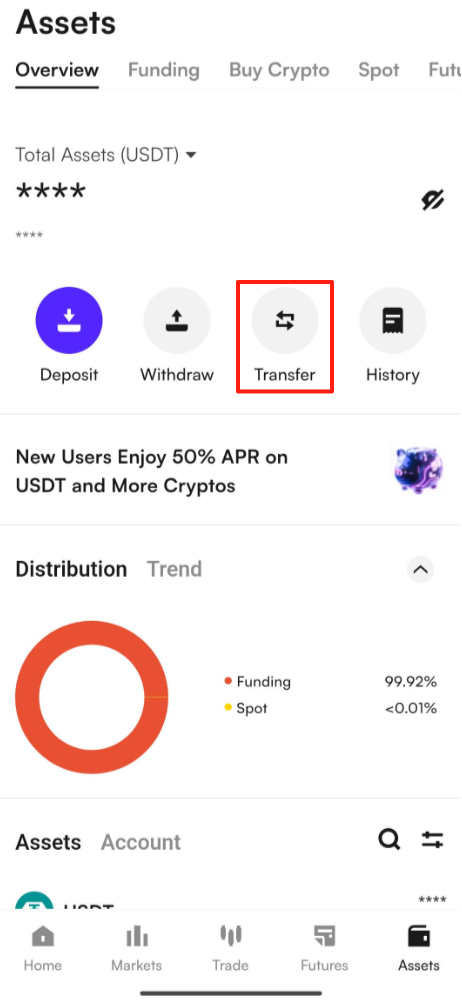Screen dimensions: 462x1002
Task: Toggle the hidden balance eye icon
Action: point(433,200)
